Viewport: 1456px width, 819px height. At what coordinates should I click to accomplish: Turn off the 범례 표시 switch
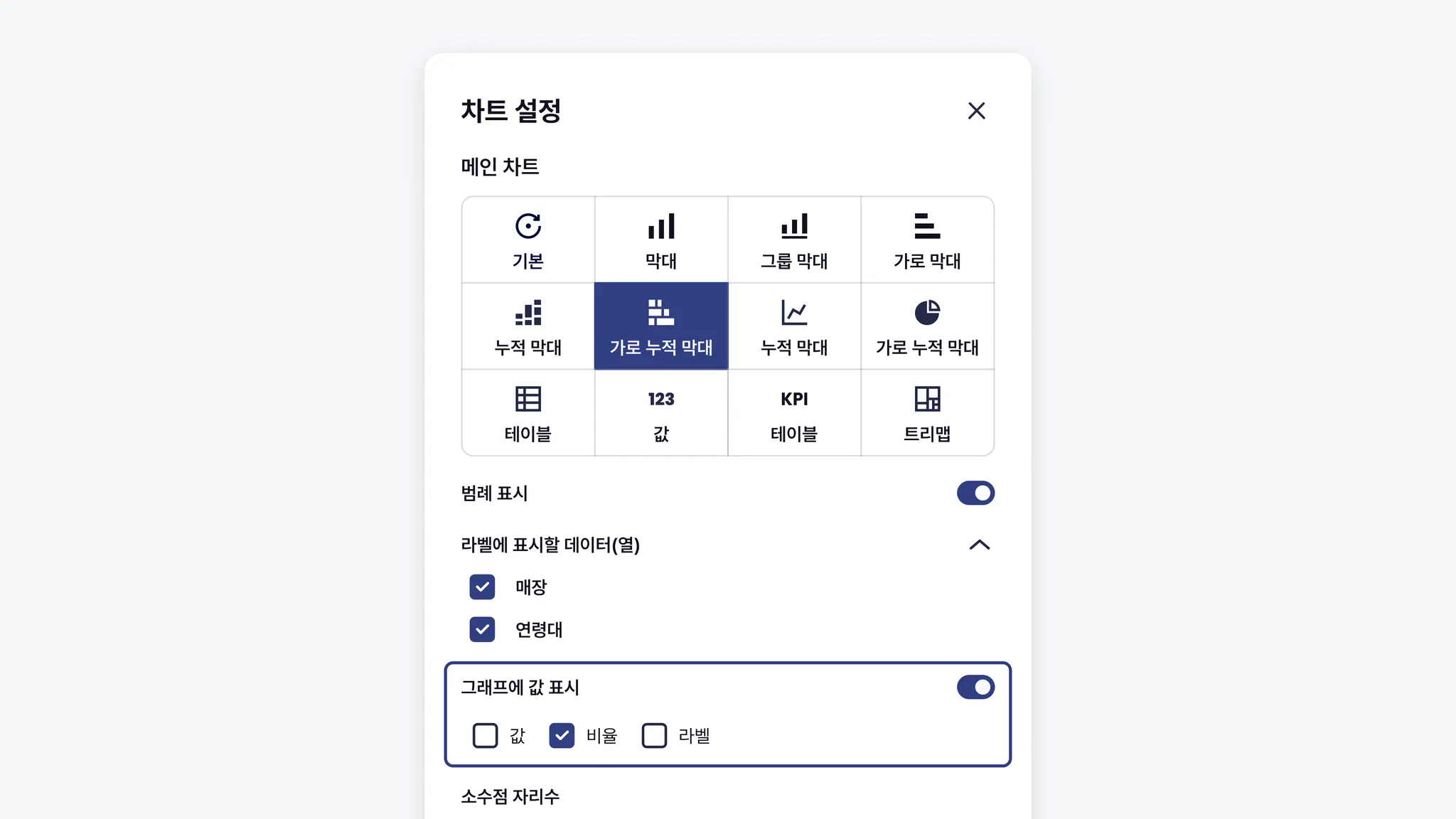[x=975, y=493]
